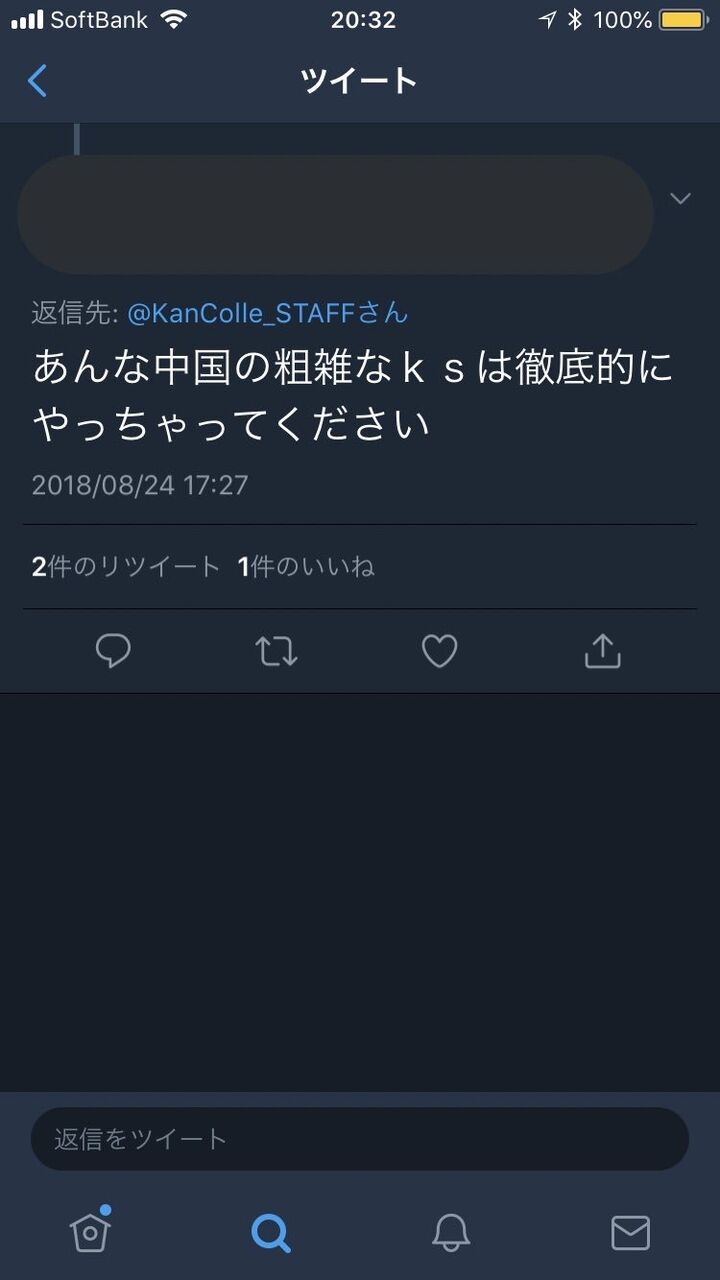This screenshot has width=720, height=1280.
Task: Open @KanColle_STAFF profile link
Action: click(x=257, y=312)
